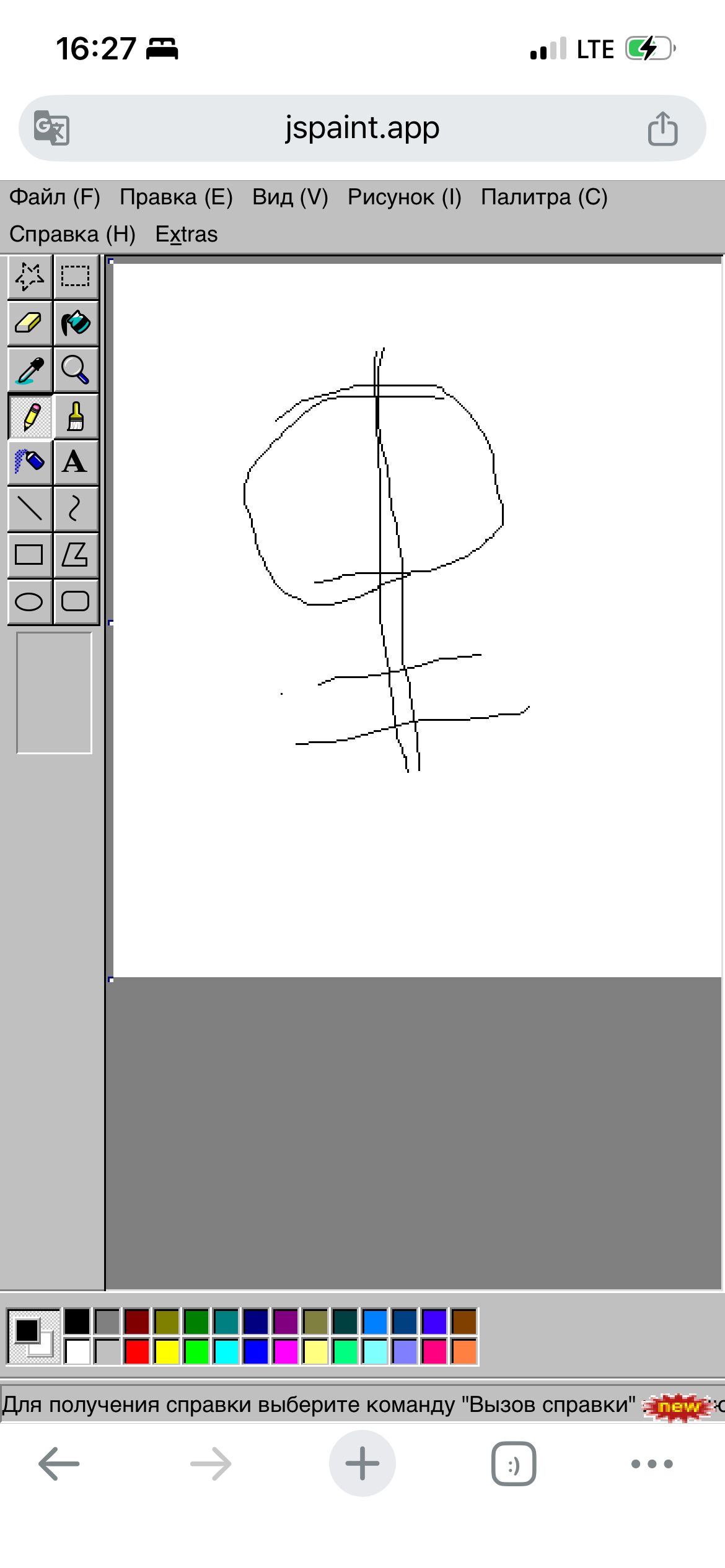Open the Extras menu
Screen dimensions: 725x1568
(x=186, y=235)
